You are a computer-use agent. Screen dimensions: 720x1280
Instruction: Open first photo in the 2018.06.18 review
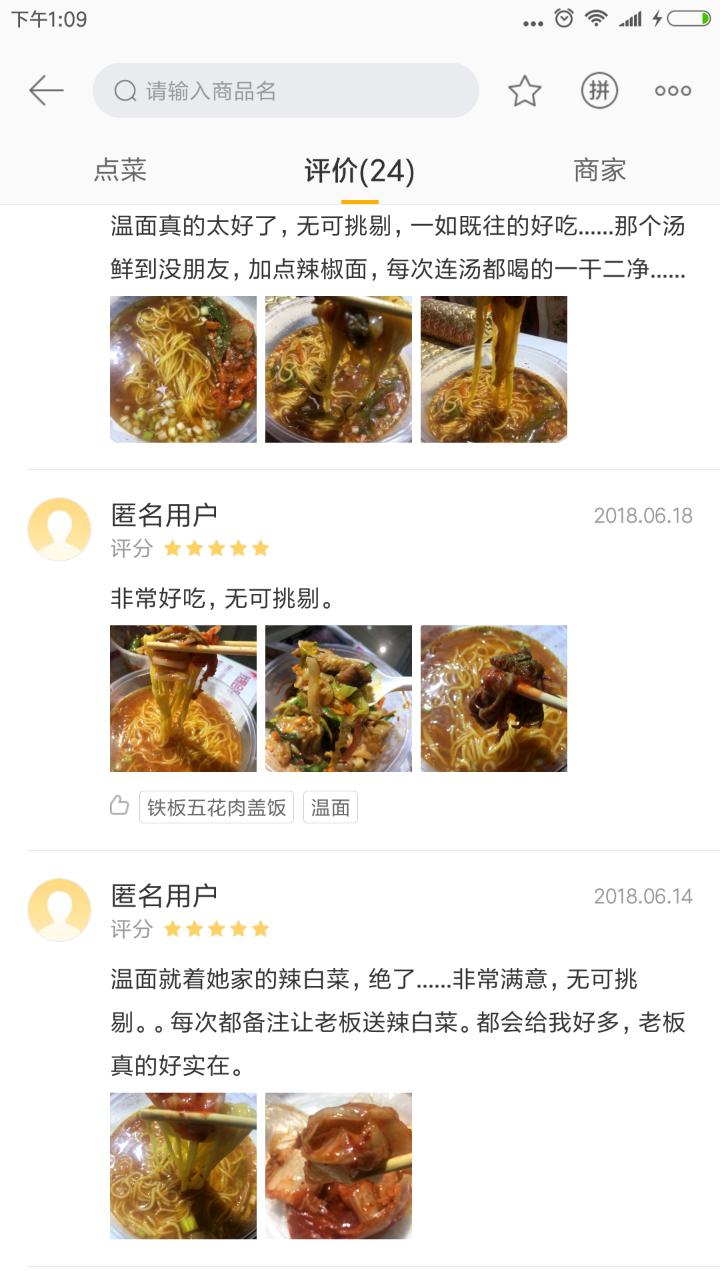pyautogui.click(x=183, y=698)
